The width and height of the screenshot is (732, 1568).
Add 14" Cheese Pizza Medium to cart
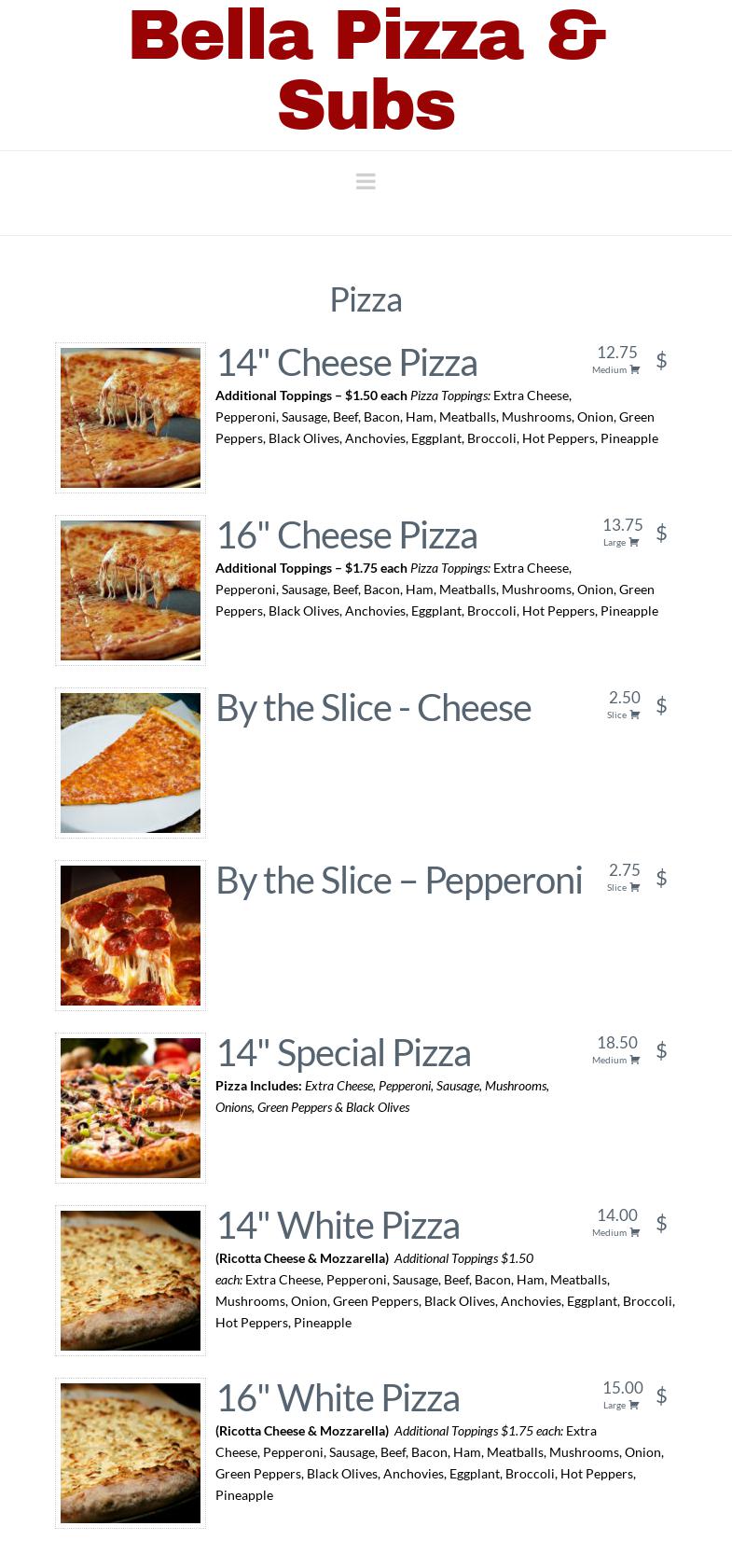(634, 370)
